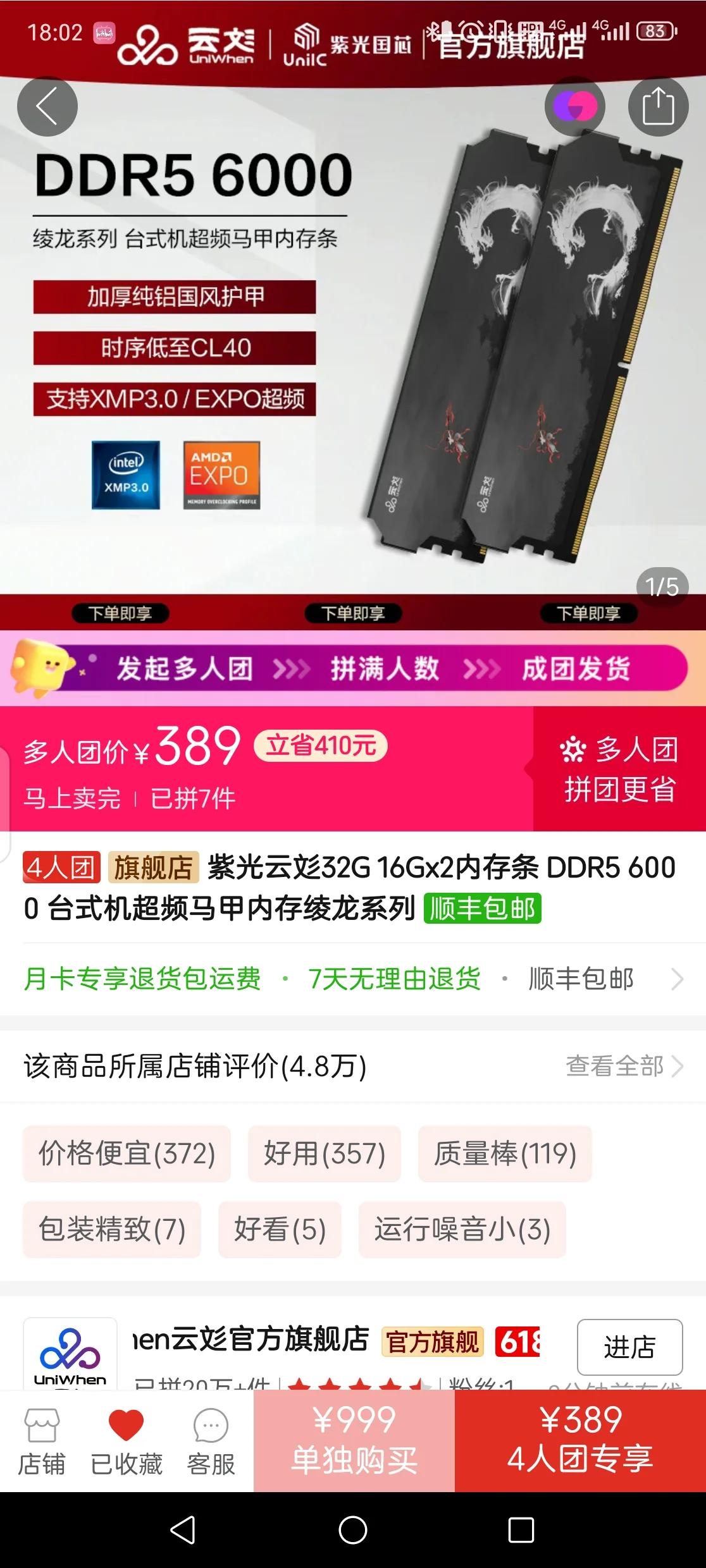Select the 包装精致(7) review chip
The height and width of the screenshot is (1568, 706).
[112, 1229]
